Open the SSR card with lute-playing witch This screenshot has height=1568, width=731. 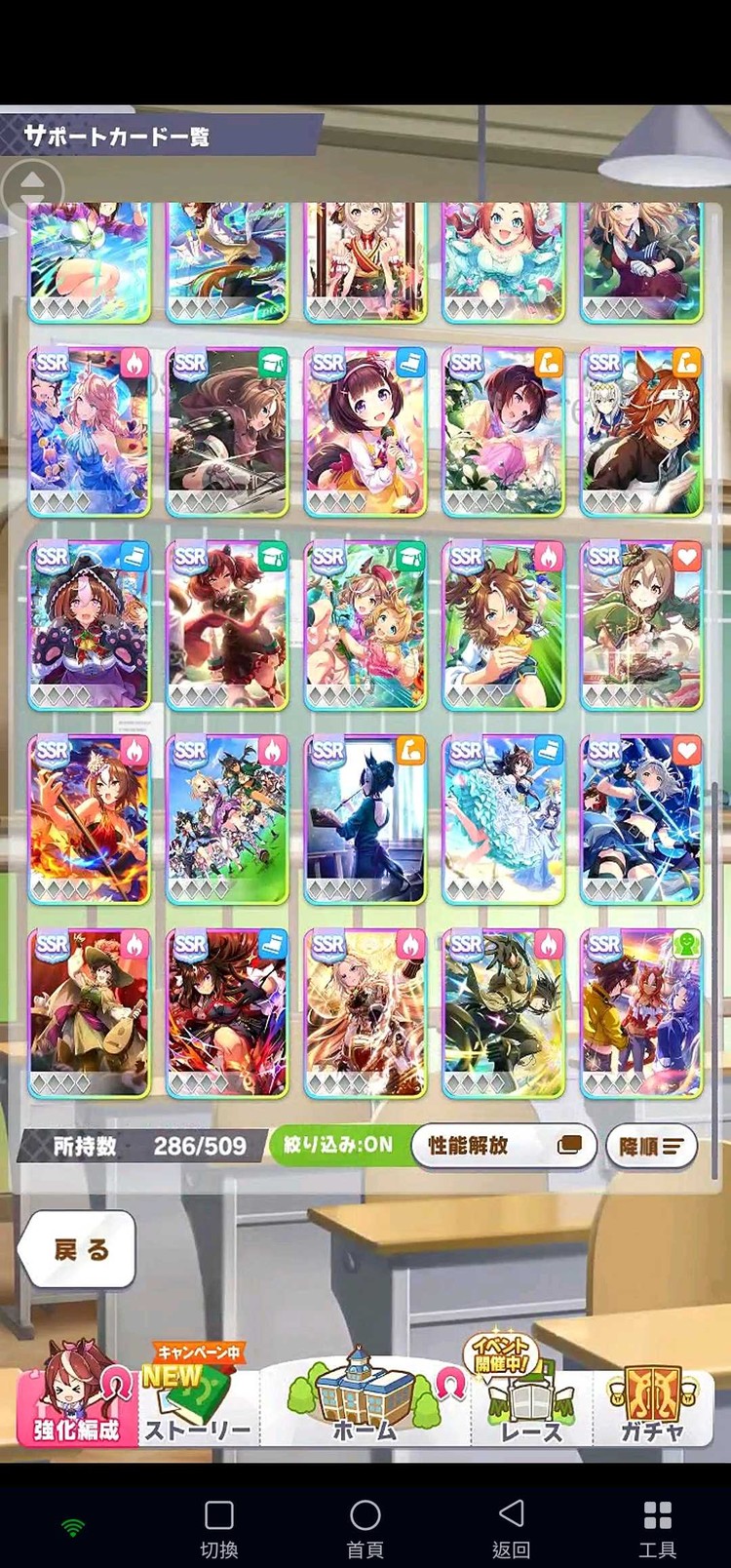(x=90, y=1014)
